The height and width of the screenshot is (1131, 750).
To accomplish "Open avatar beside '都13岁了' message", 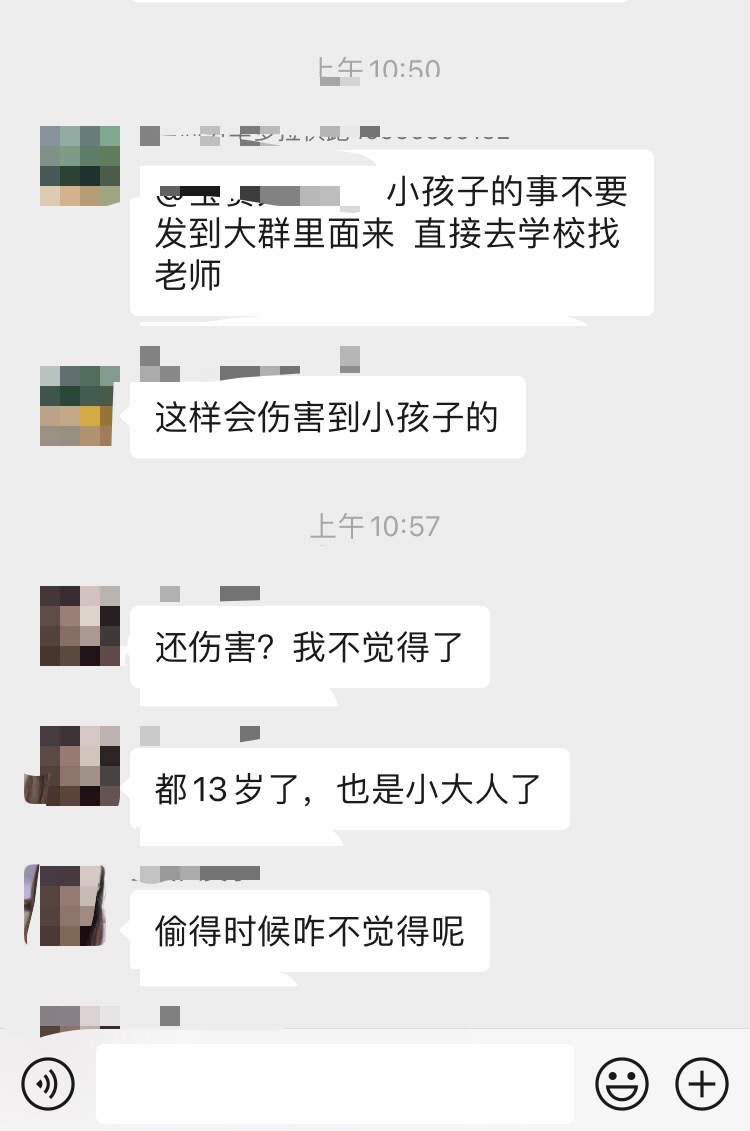I will point(79,766).
